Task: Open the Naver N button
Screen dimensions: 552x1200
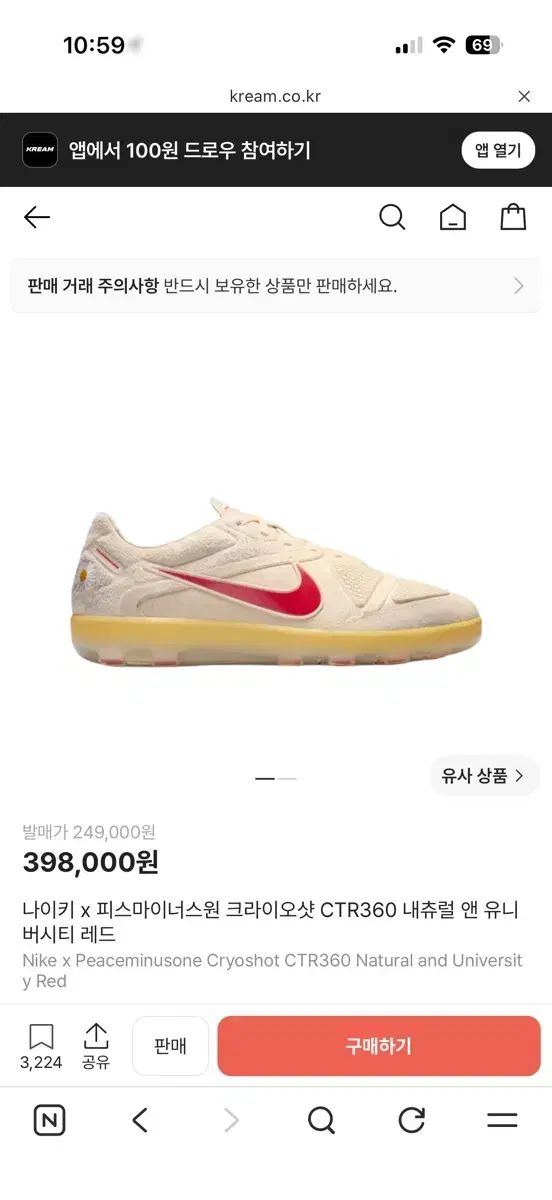Action: pyautogui.click(x=49, y=1120)
